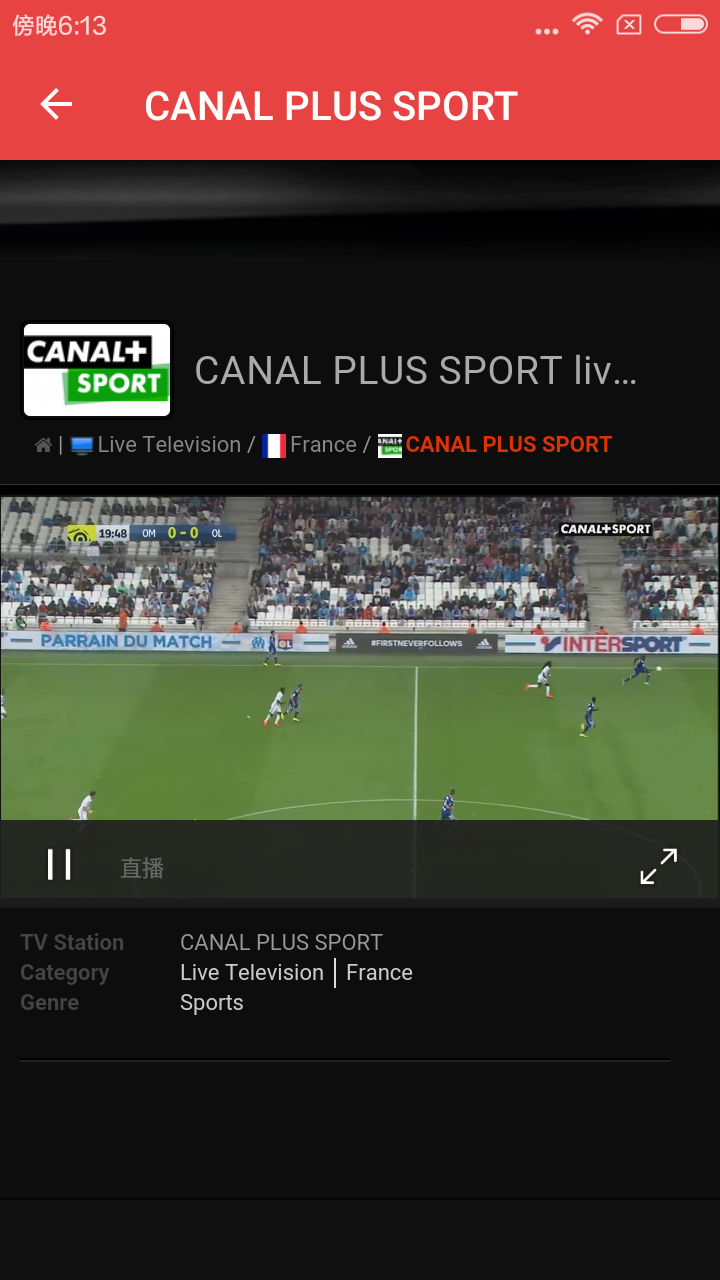This screenshot has height=1280, width=720.
Task: Enter fullscreen video mode
Action: tap(658, 866)
